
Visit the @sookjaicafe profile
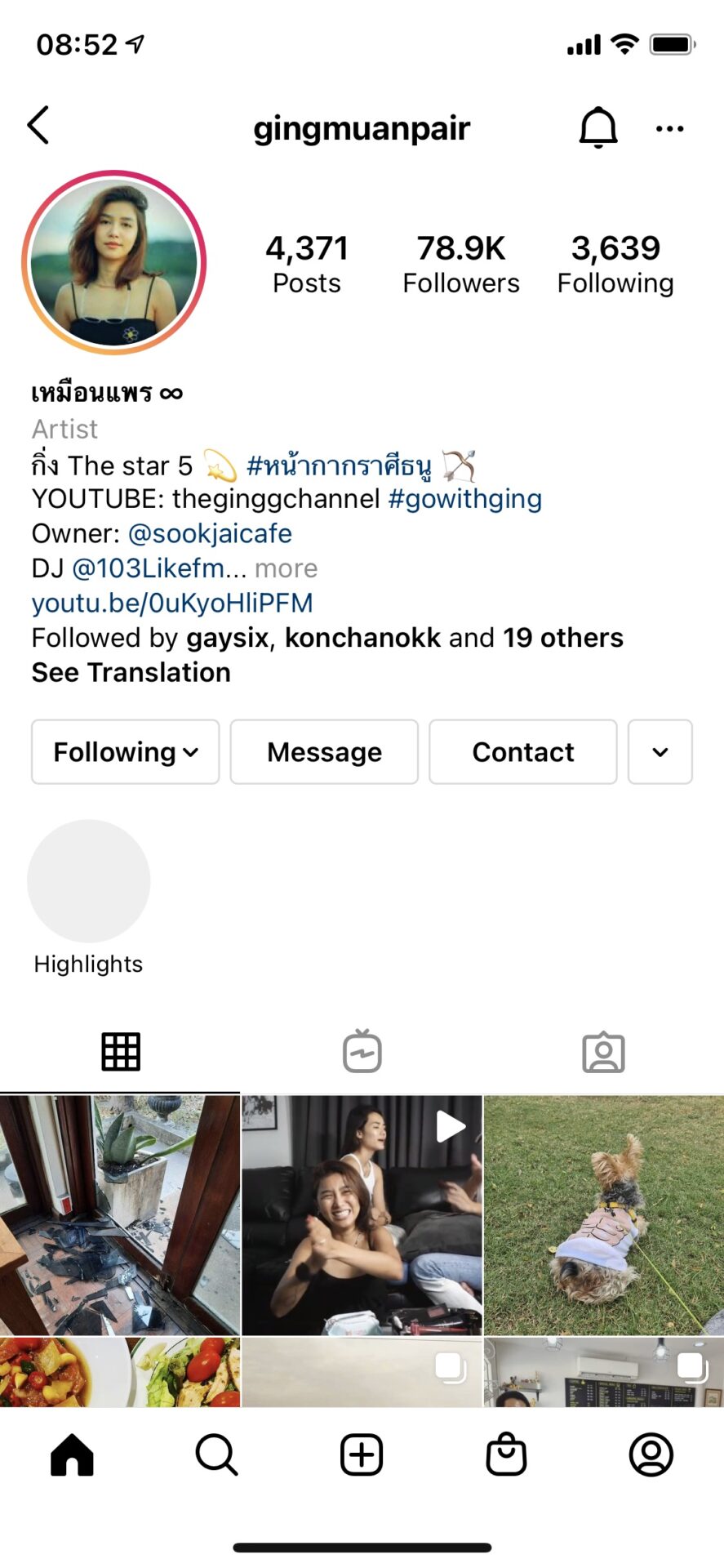(210, 534)
